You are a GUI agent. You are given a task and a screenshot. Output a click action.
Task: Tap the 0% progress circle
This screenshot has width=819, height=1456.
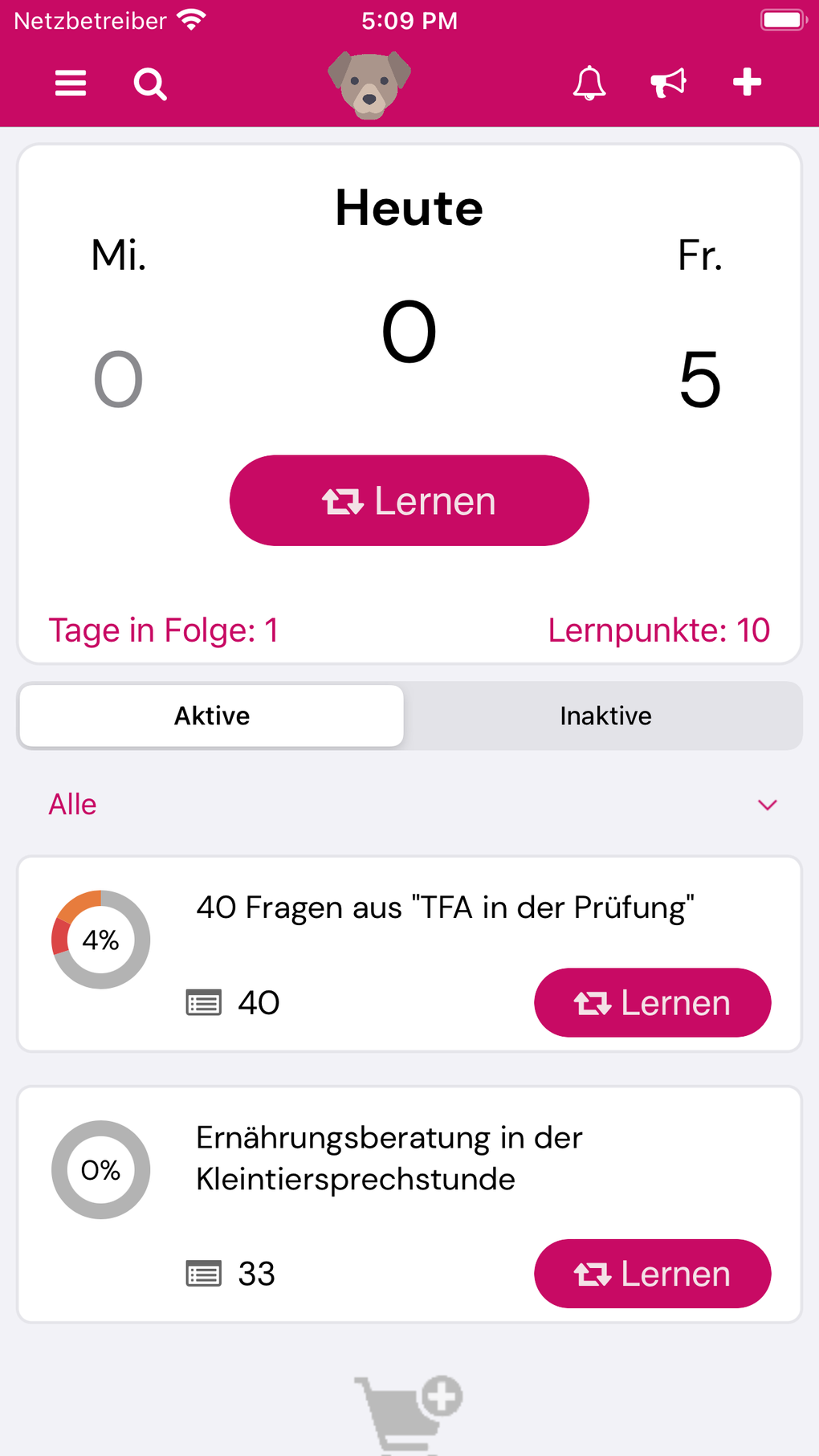(100, 1170)
